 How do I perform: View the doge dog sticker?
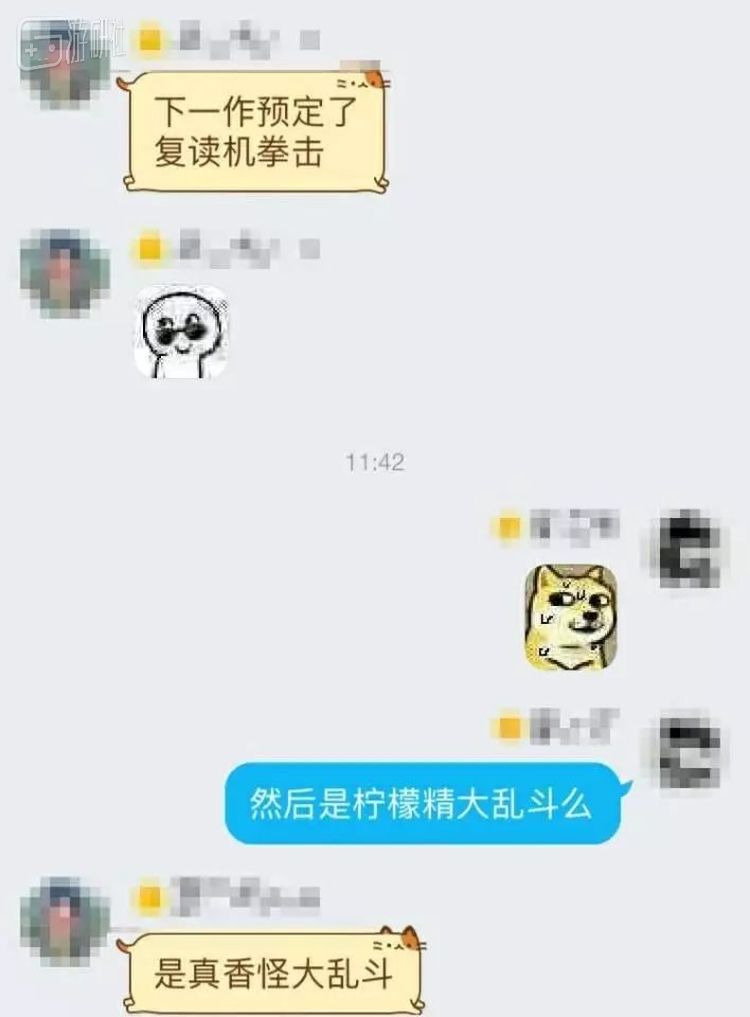[568, 617]
